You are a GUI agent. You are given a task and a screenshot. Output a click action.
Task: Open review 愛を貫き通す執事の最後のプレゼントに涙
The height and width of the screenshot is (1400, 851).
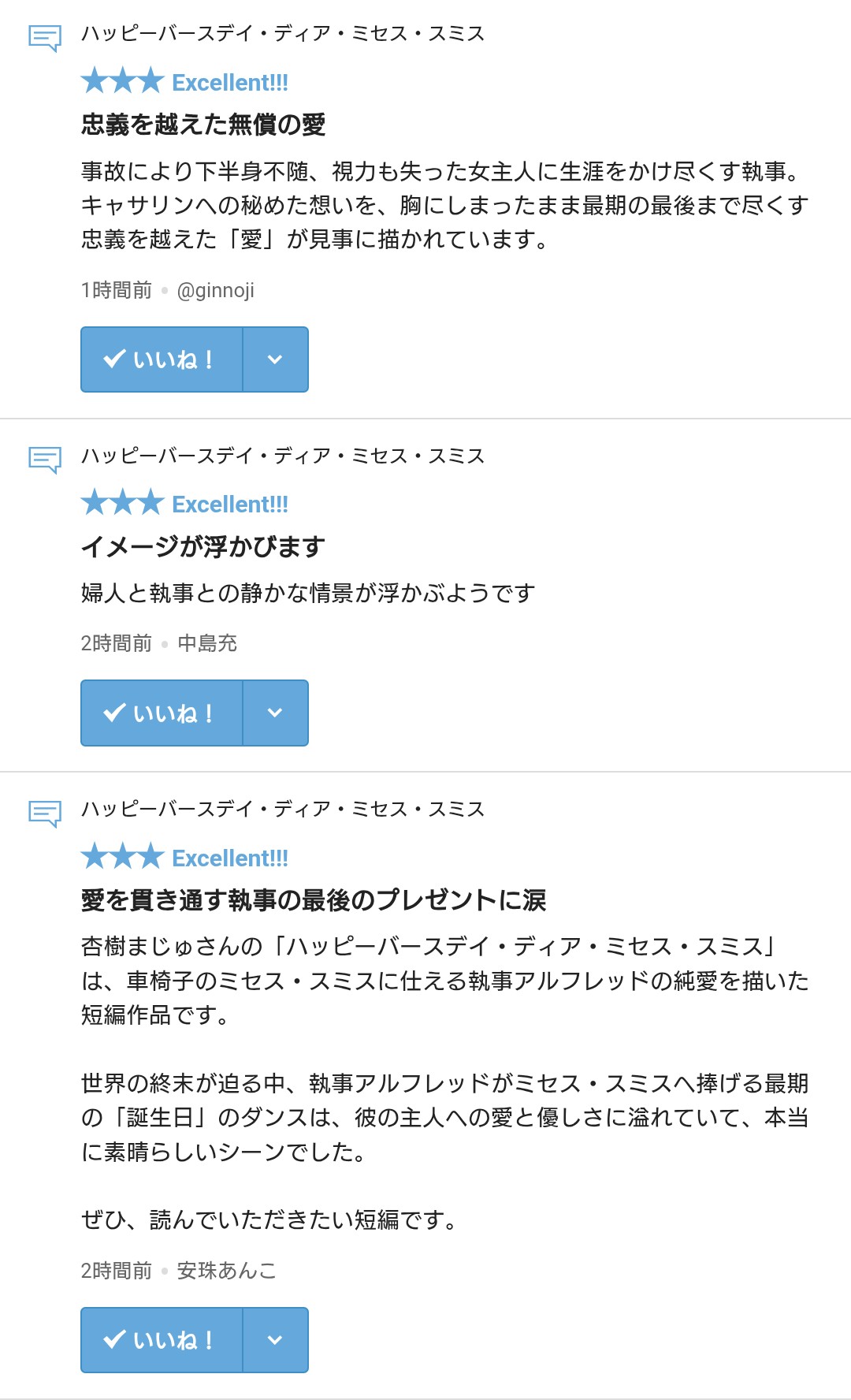click(314, 899)
